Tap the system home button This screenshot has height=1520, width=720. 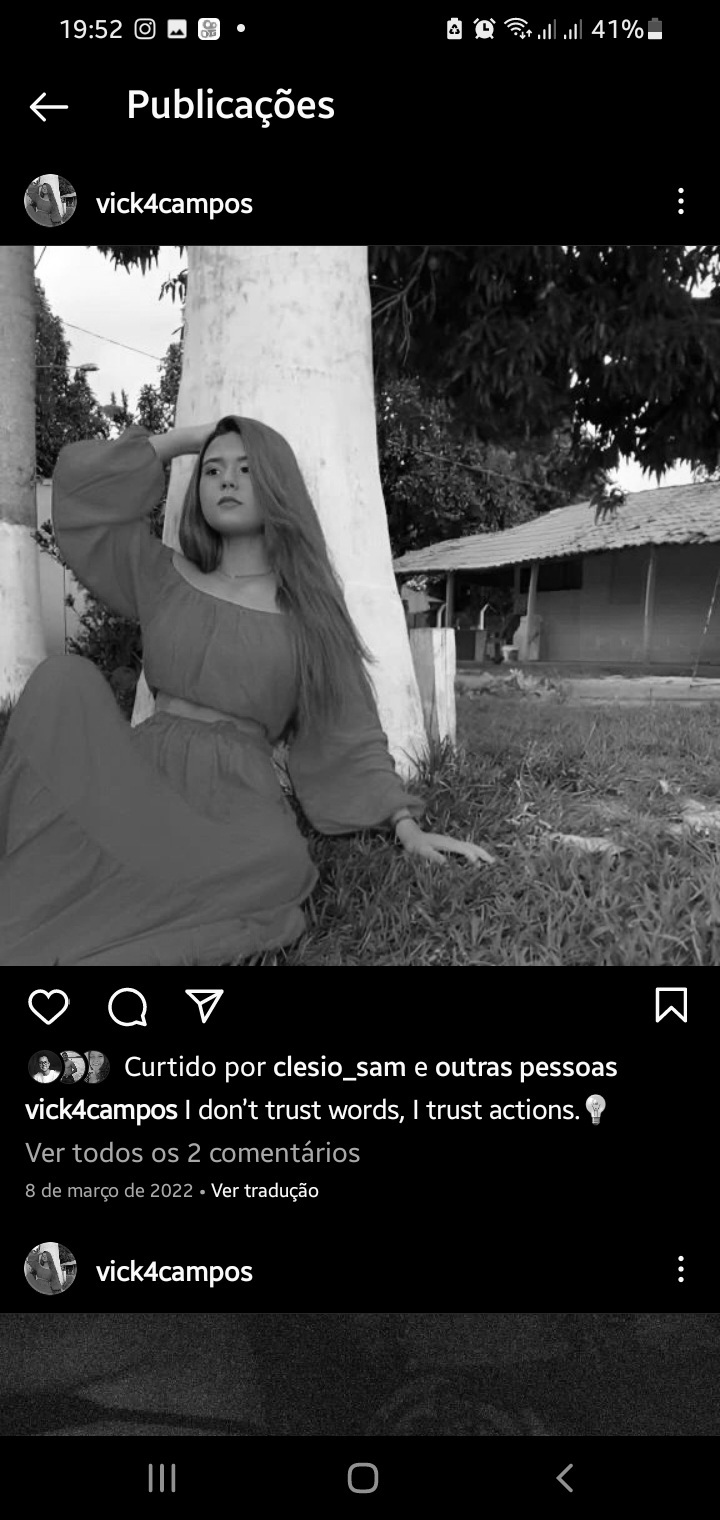point(362,1477)
